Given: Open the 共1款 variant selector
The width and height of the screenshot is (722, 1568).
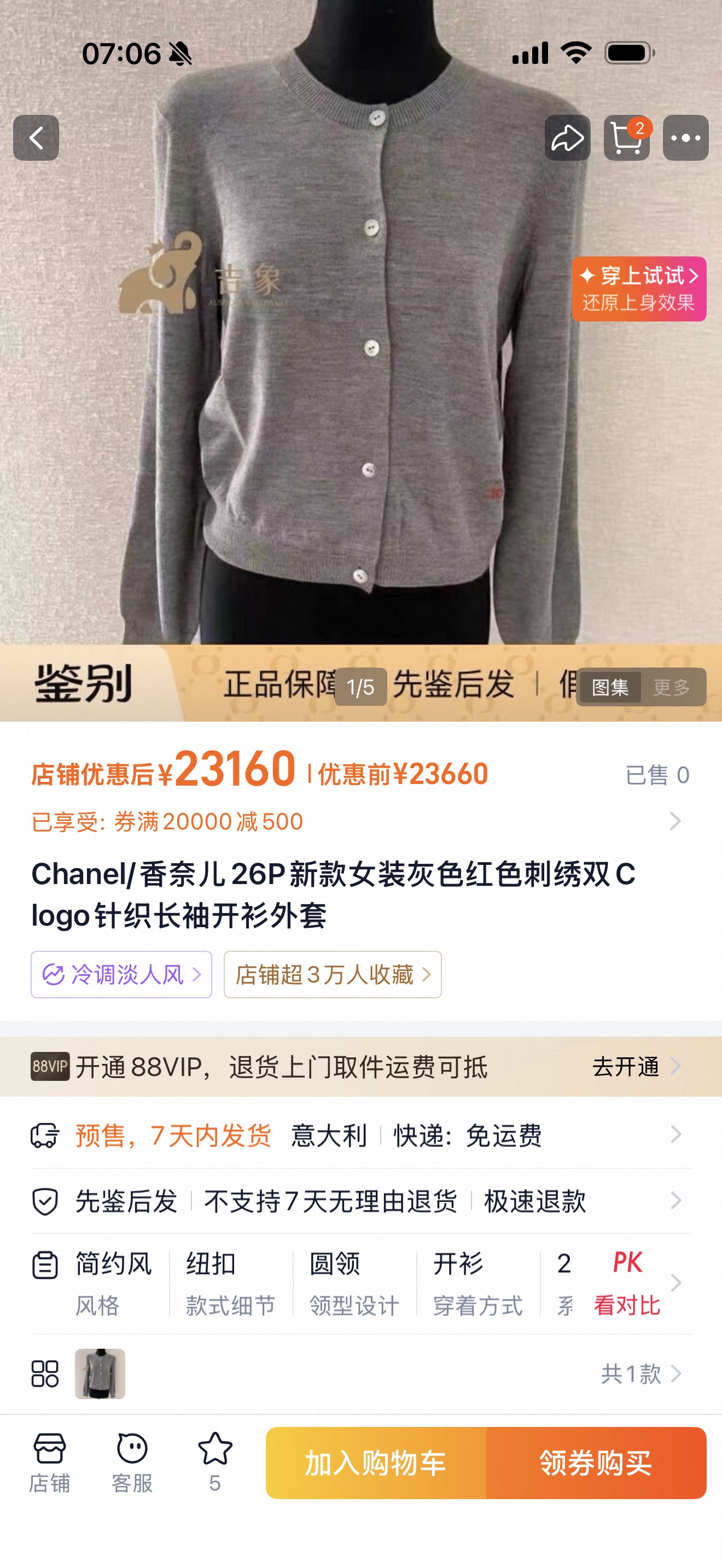Looking at the screenshot, I should 641,1374.
